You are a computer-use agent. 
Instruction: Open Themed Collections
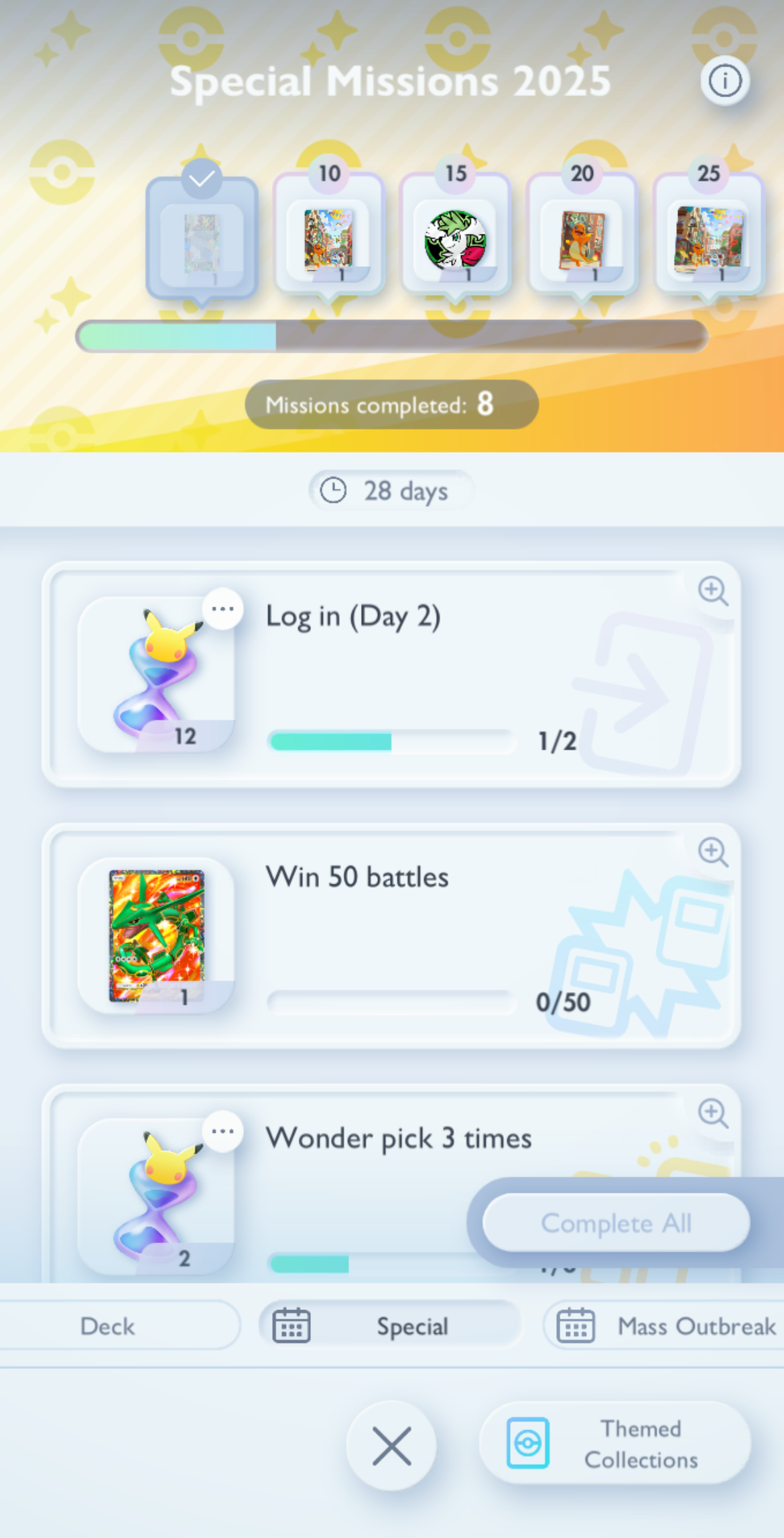click(x=614, y=1444)
